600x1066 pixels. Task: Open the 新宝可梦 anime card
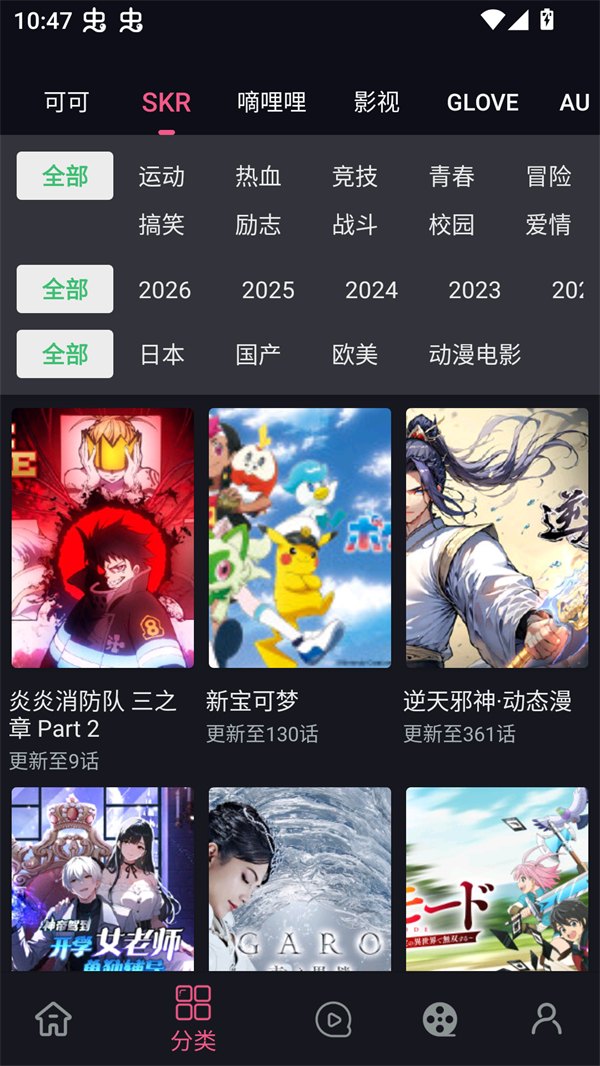click(x=299, y=538)
